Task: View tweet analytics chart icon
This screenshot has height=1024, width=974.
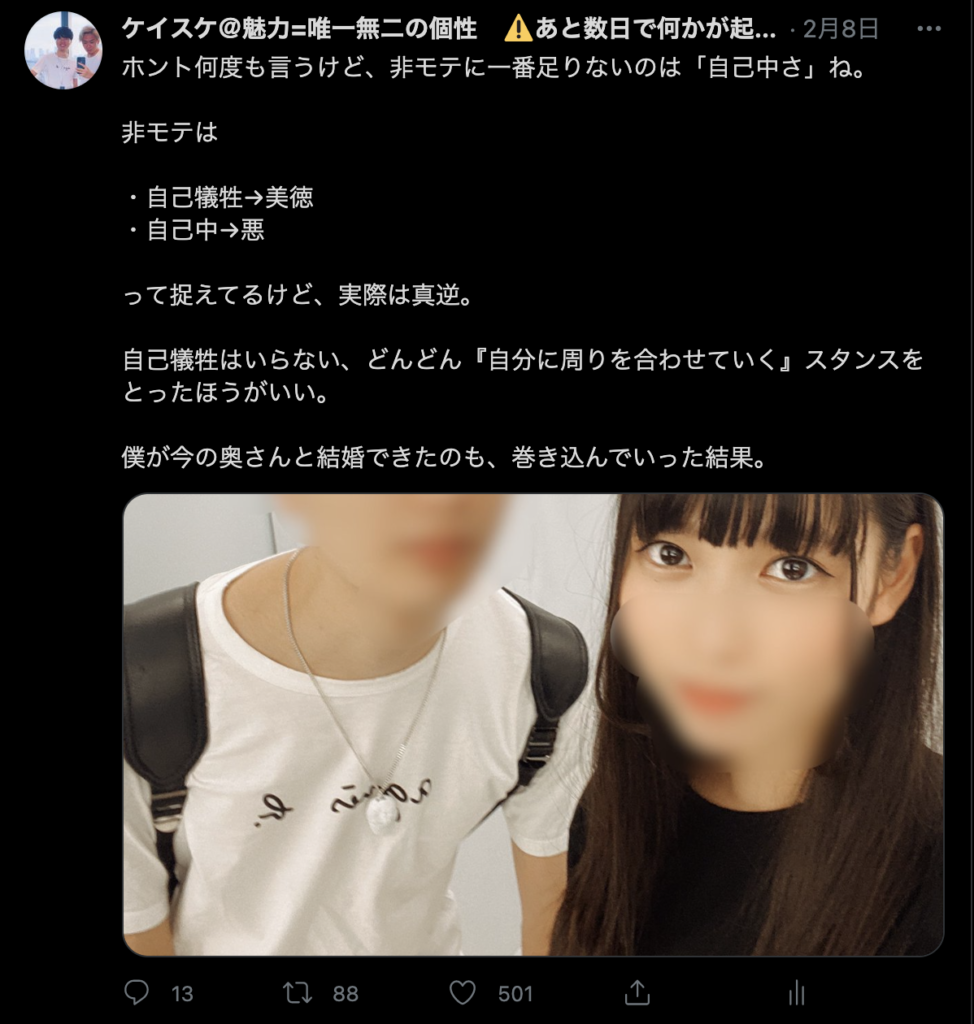Action: (x=797, y=993)
